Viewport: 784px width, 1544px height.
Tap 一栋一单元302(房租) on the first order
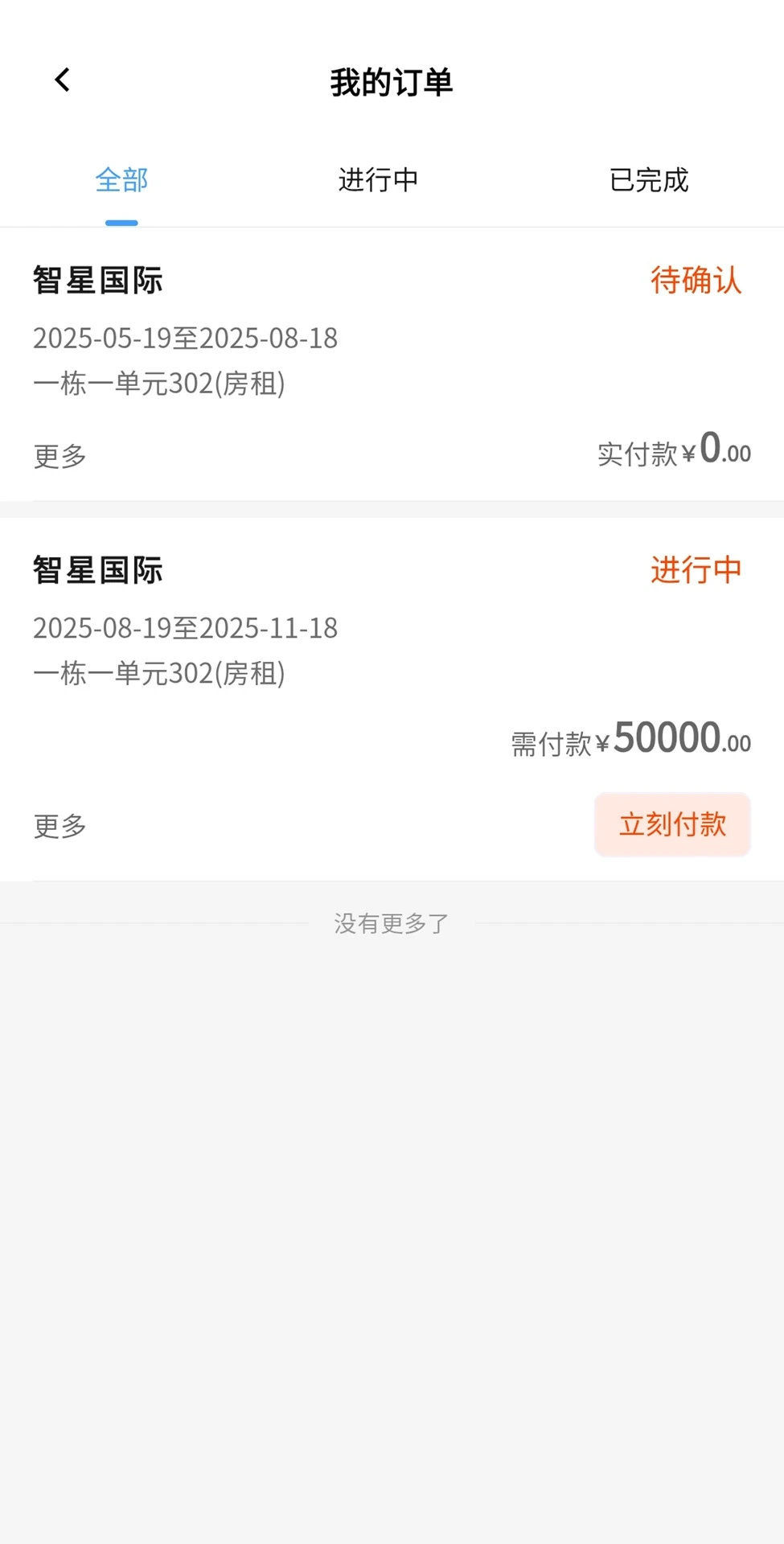[x=160, y=384]
